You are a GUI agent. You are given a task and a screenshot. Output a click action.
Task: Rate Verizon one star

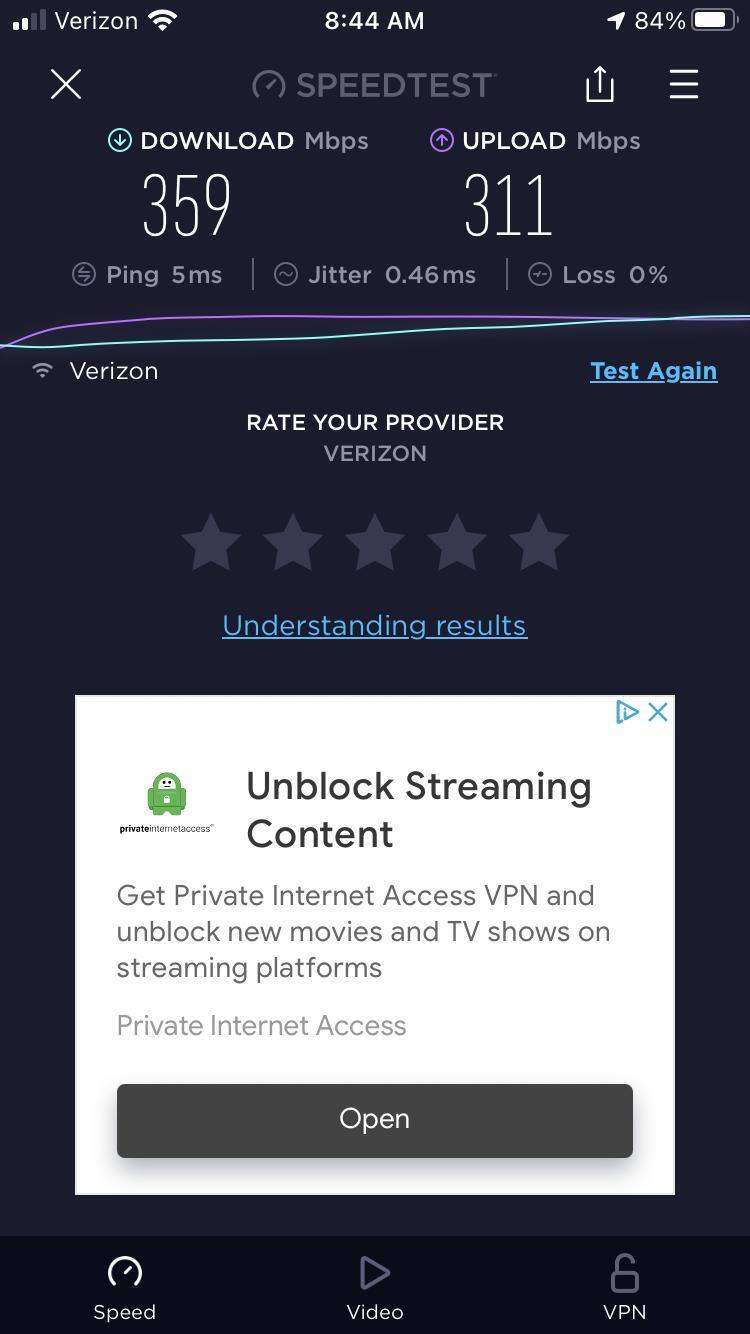click(211, 543)
